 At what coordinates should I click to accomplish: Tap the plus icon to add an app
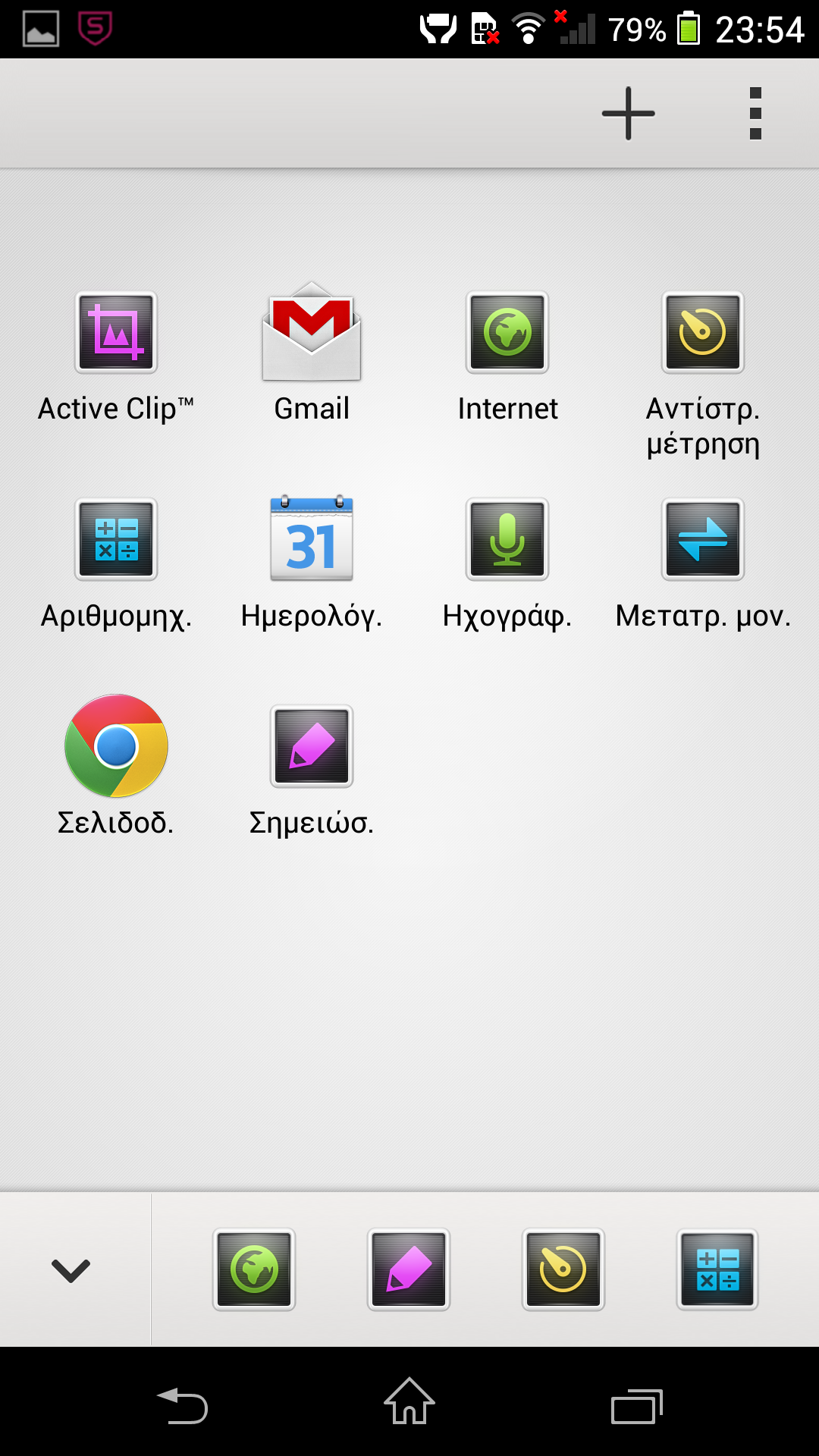click(628, 114)
